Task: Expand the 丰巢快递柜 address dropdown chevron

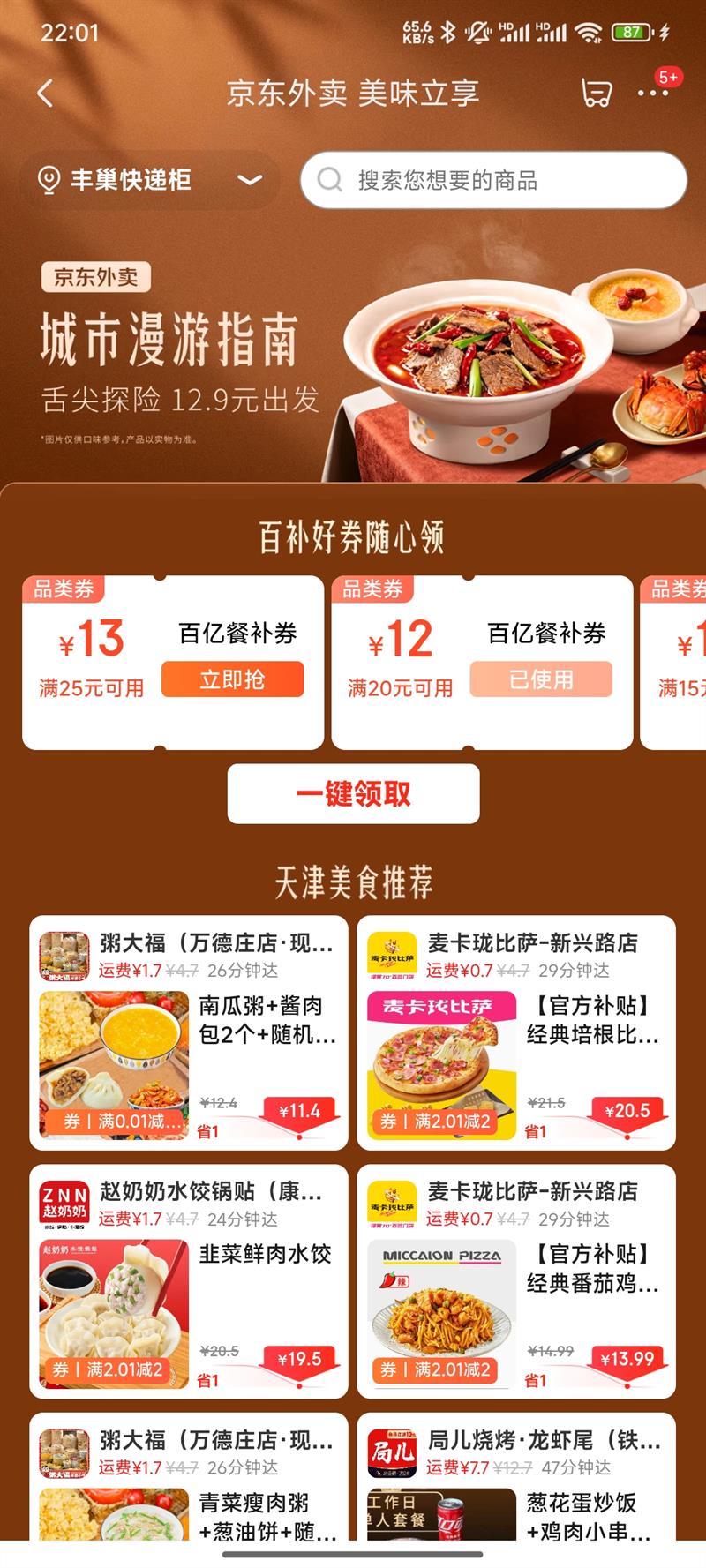Action: pyautogui.click(x=250, y=180)
